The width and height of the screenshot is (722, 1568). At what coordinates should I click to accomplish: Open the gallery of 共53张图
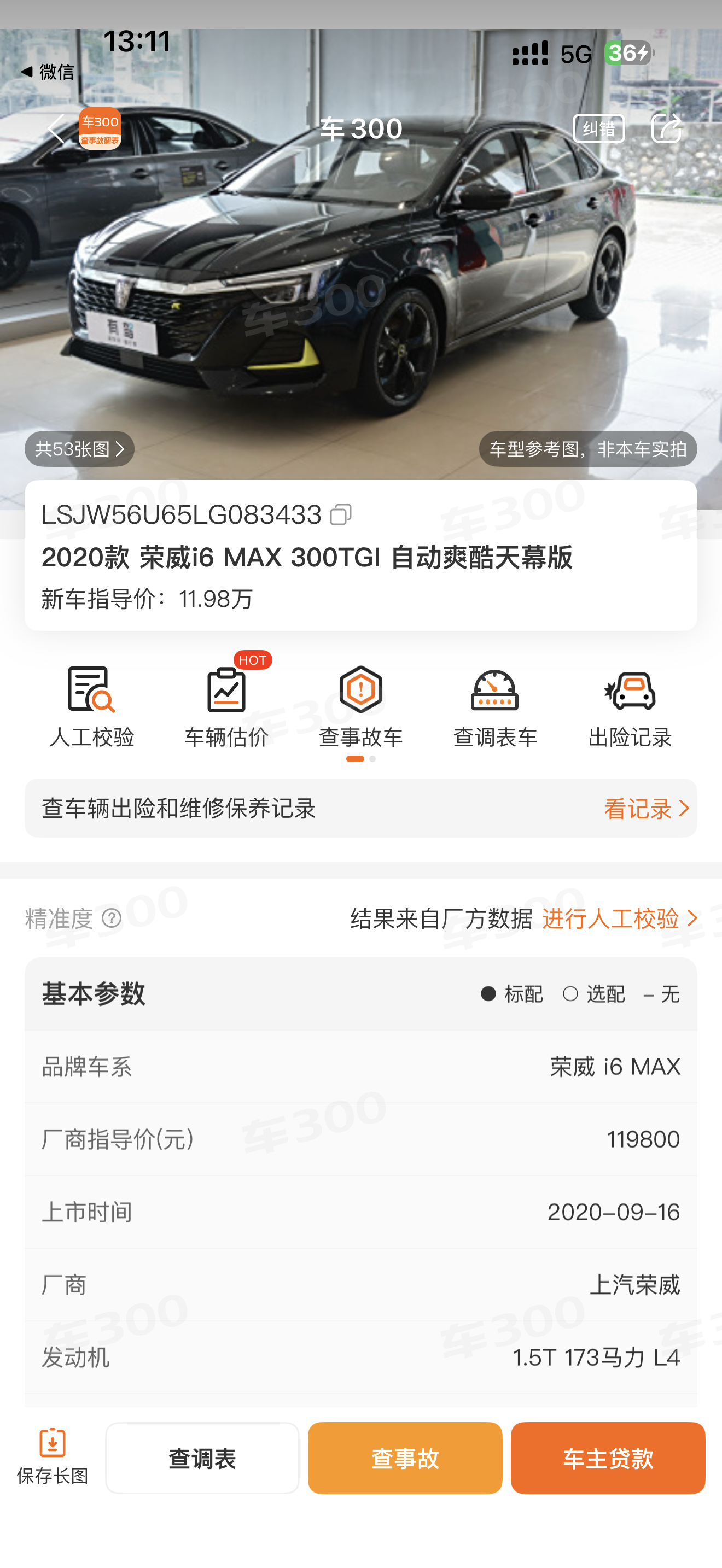coord(79,449)
